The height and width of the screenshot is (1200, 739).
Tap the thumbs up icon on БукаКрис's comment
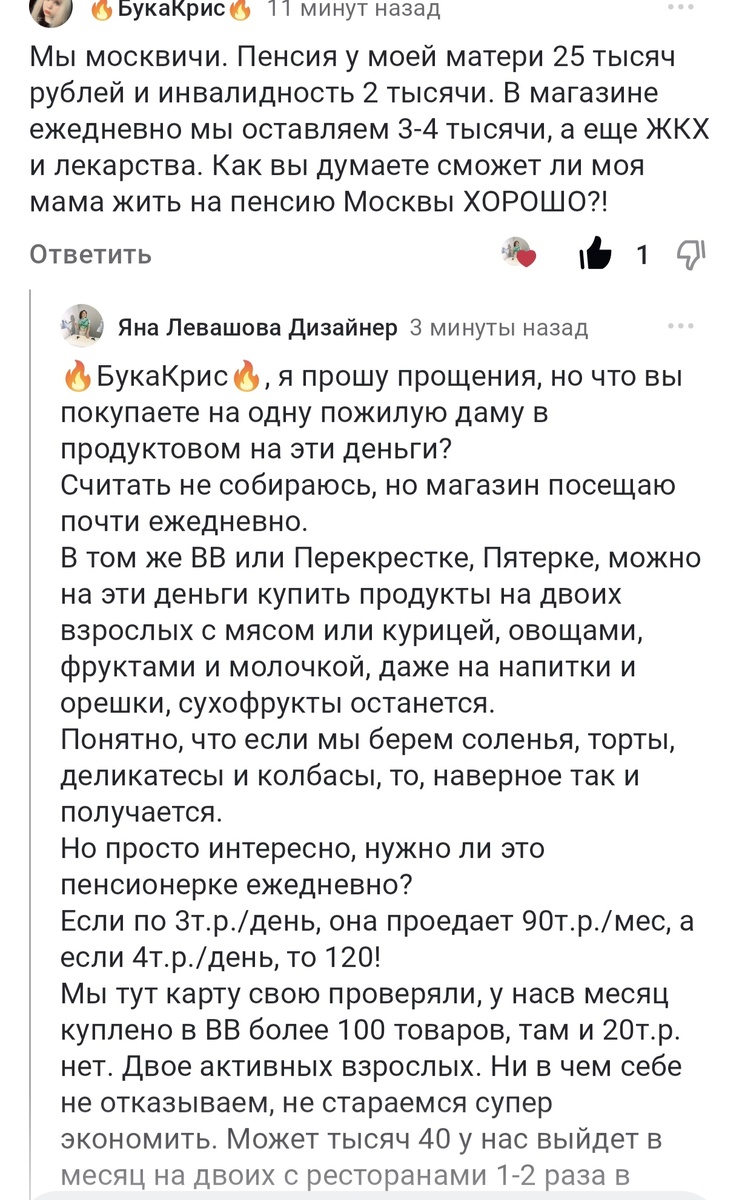click(x=597, y=253)
